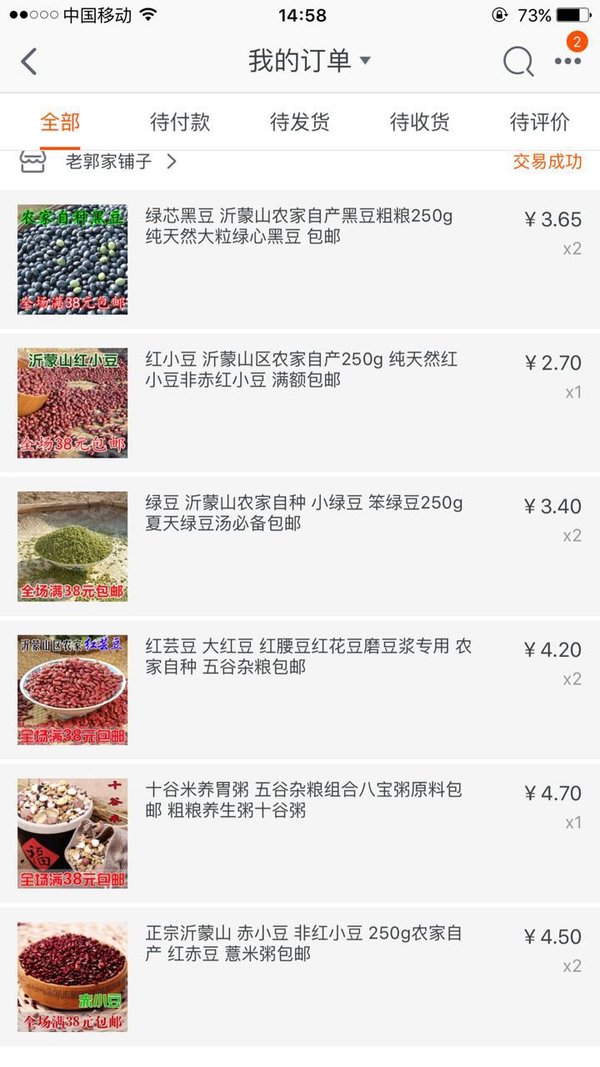Open the 红芸豆 大红豆 order item
This screenshot has width=600, height=1067.
click(x=300, y=690)
